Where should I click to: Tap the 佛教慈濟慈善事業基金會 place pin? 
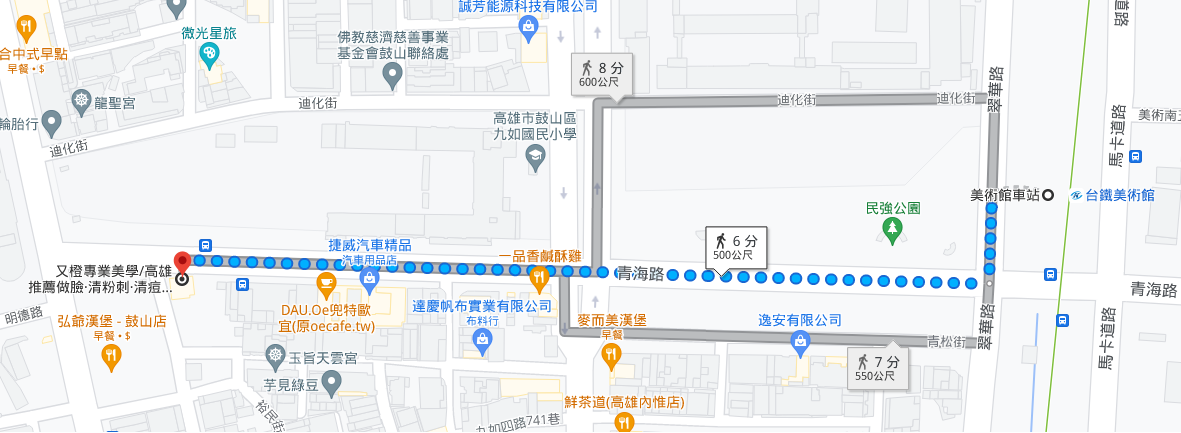click(391, 76)
